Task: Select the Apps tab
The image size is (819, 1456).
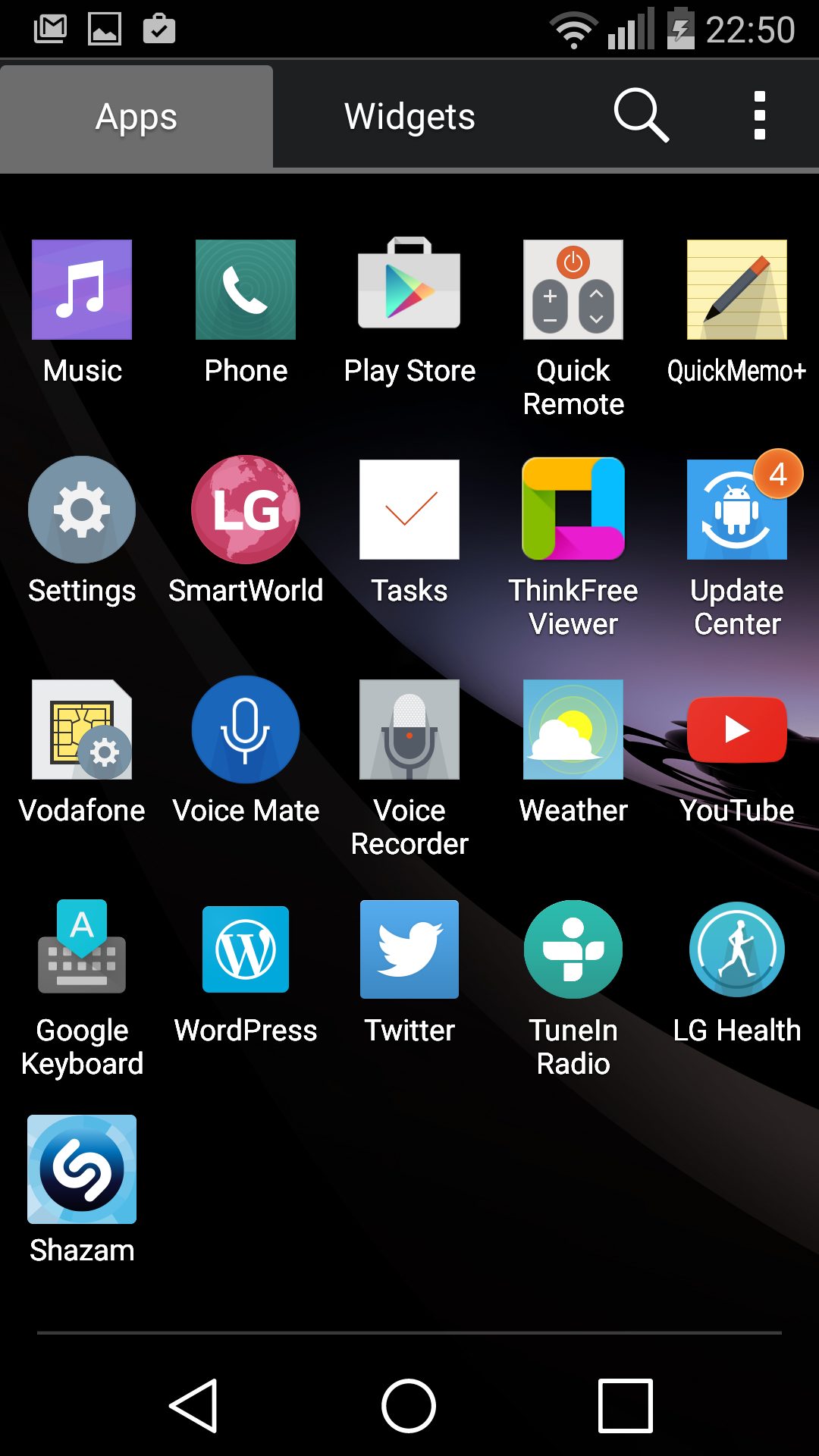Action: (136, 116)
